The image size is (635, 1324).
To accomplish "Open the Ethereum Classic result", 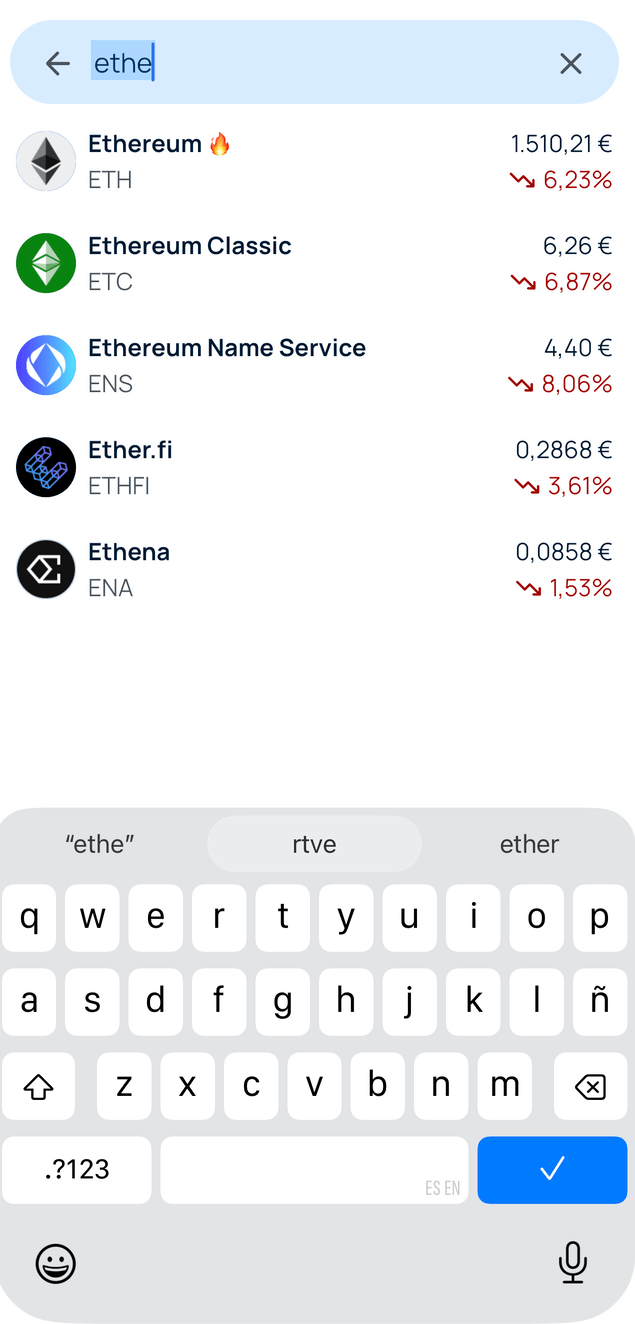I will pos(317,263).
